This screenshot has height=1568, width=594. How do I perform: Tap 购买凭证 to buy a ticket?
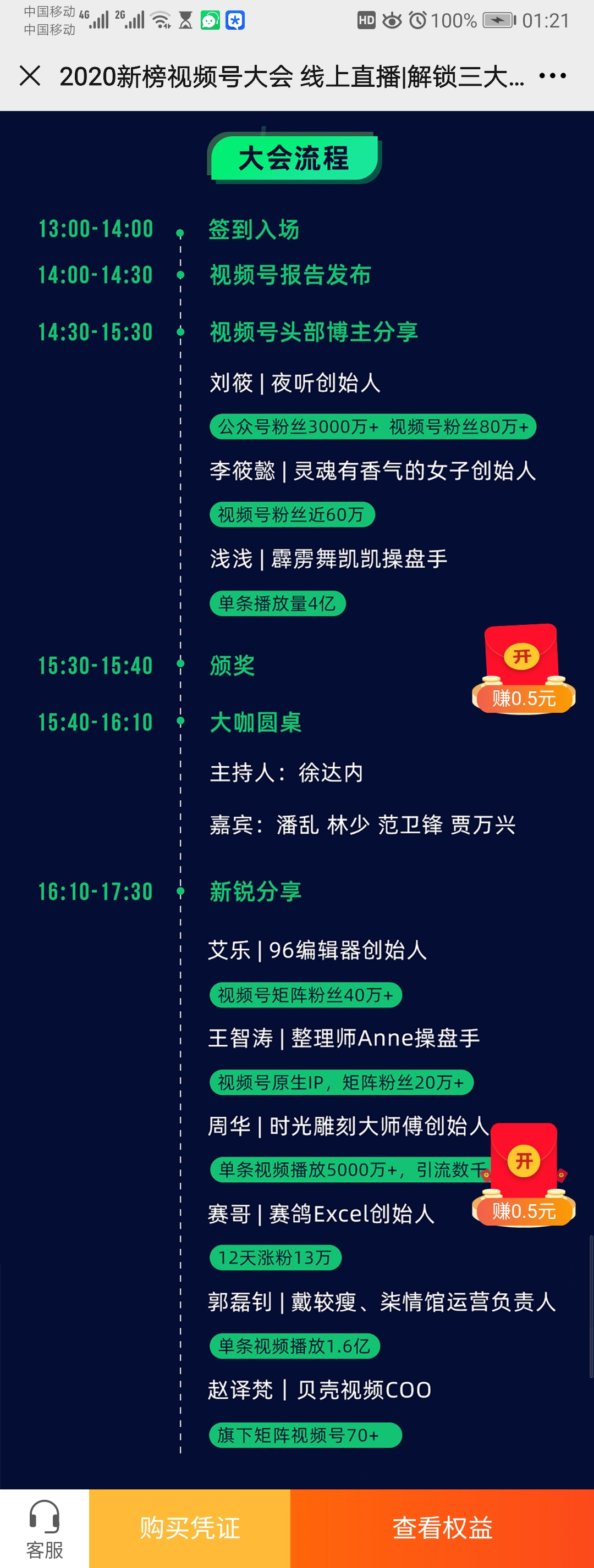coord(189,1528)
